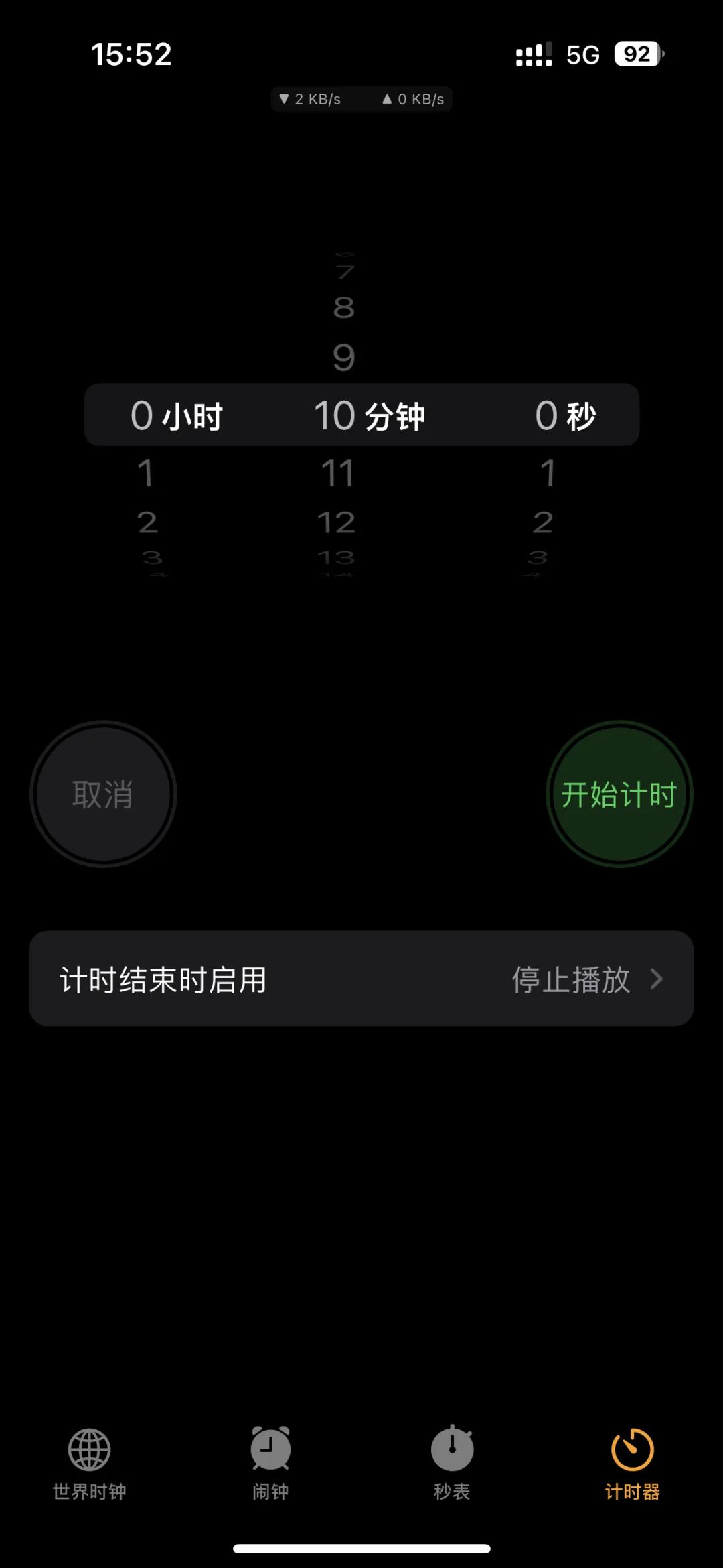Tap the stopwatch icon above 秒表
The image size is (723, 1568).
pyautogui.click(x=452, y=1450)
